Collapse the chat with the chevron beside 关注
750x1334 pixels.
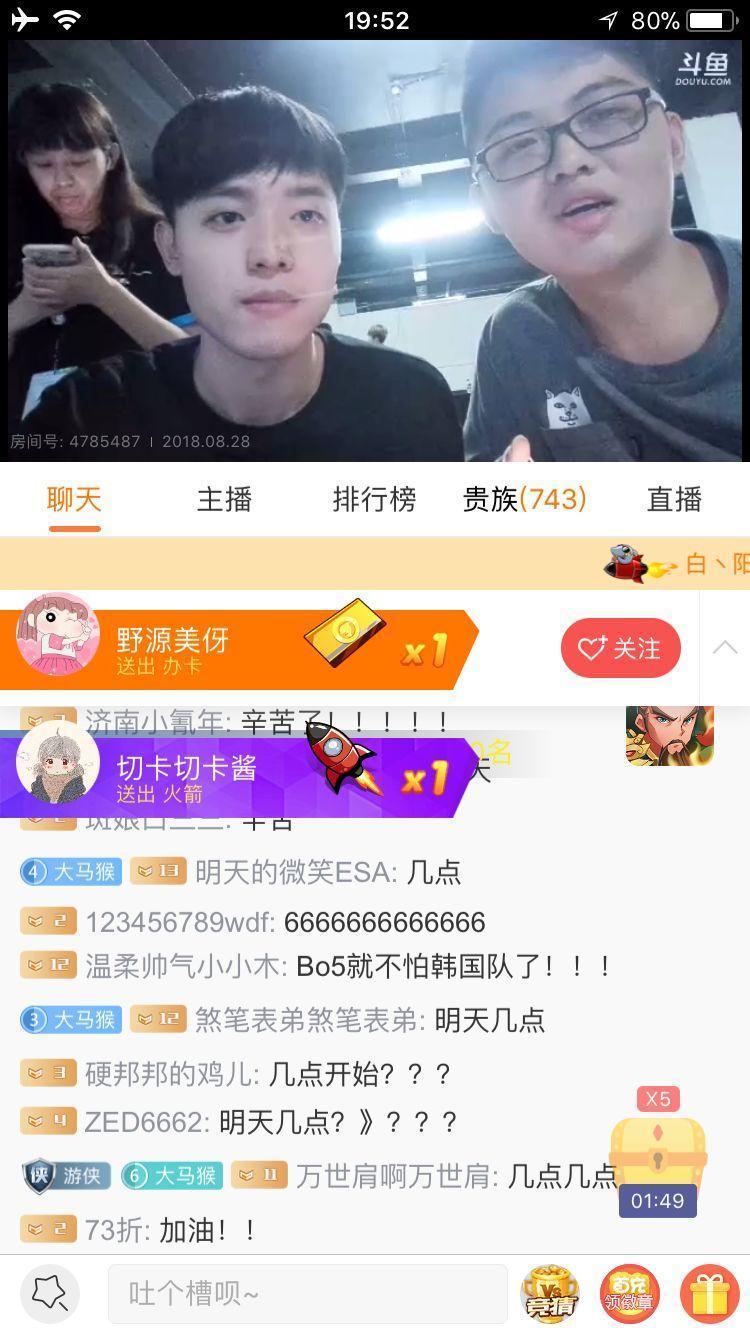click(x=725, y=648)
